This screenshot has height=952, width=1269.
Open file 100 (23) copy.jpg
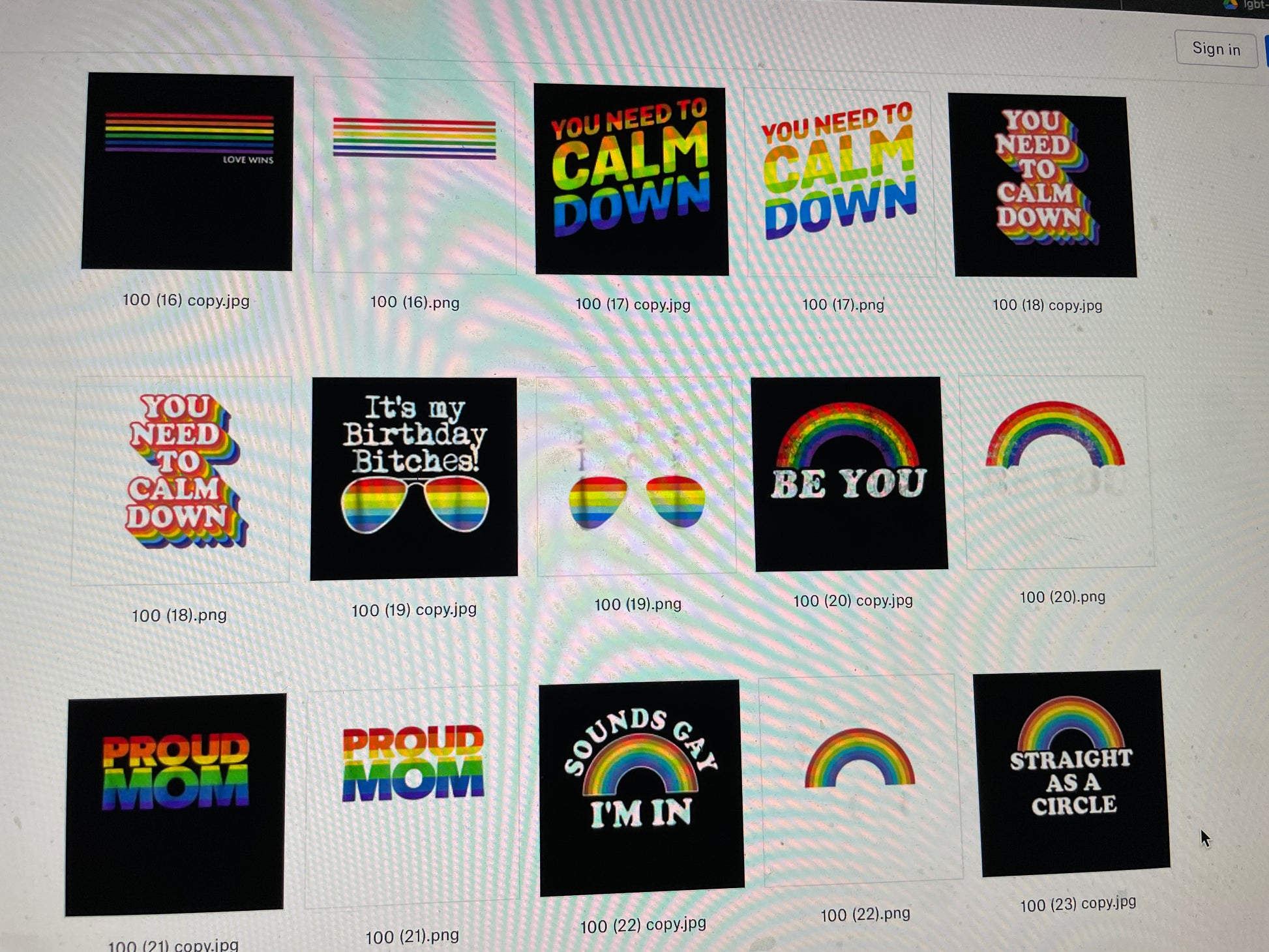pos(1071,773)
